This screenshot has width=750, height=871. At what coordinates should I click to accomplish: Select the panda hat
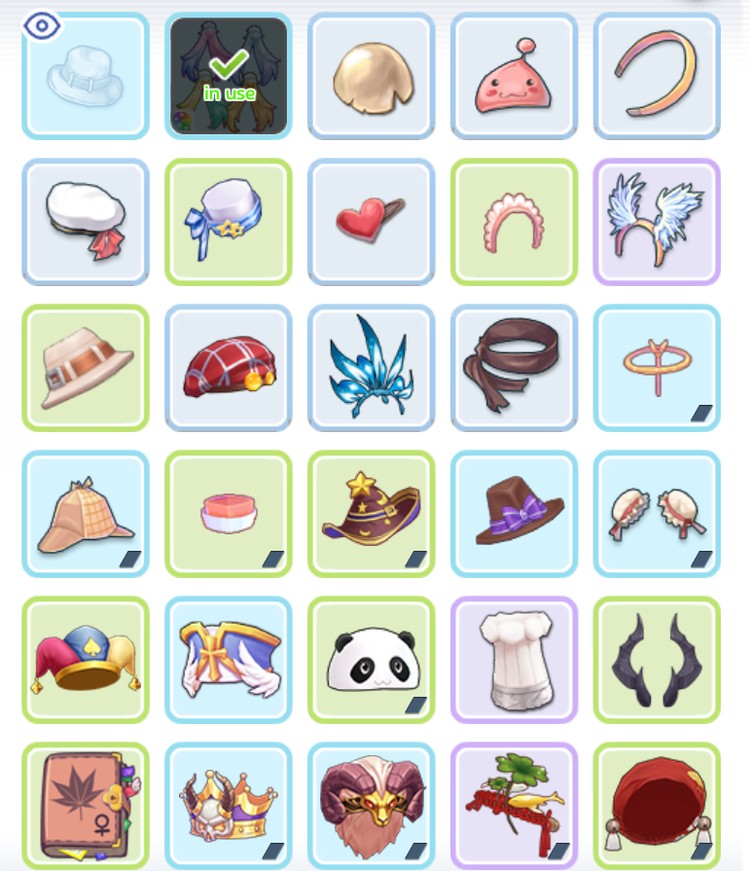click(371, 660)
